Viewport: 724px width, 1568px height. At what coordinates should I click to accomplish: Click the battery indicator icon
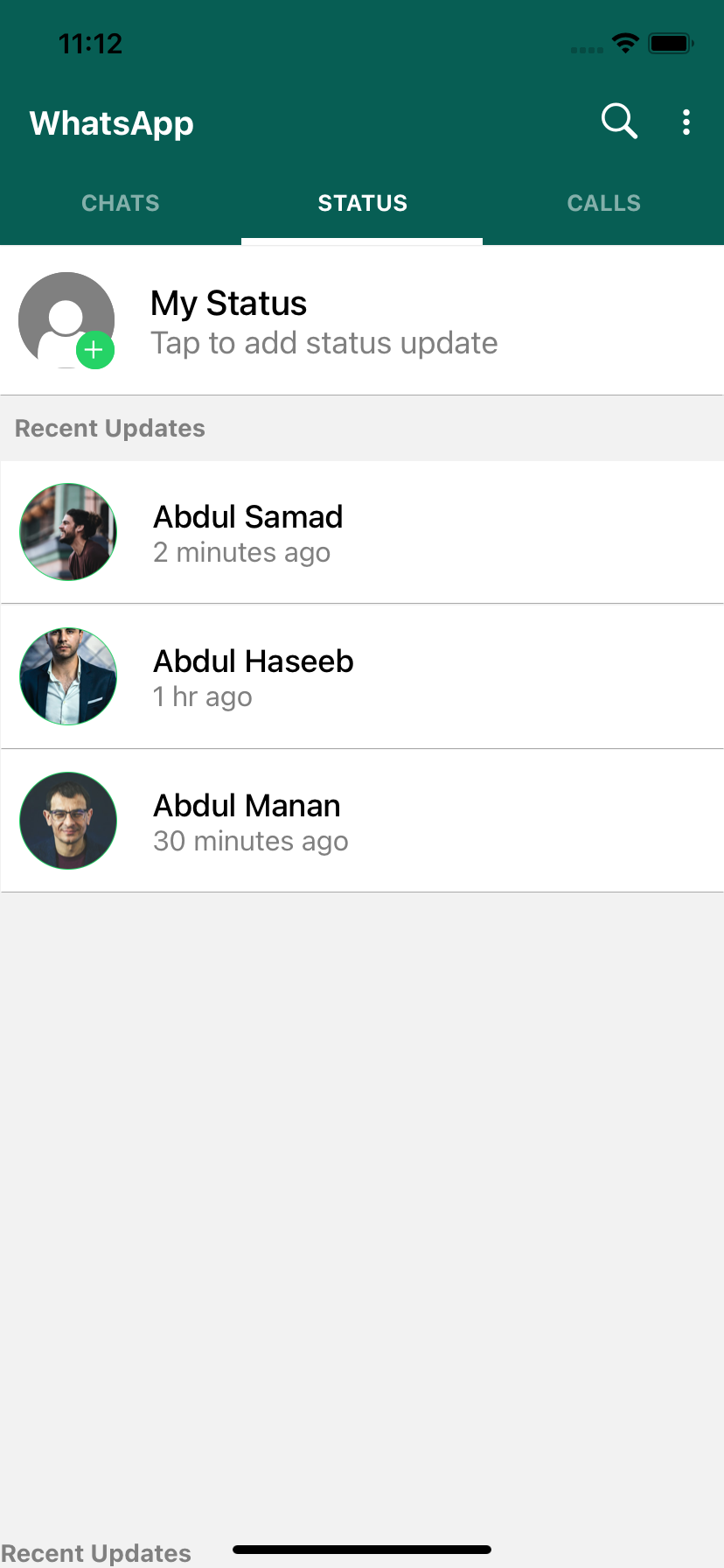[670, 42]
